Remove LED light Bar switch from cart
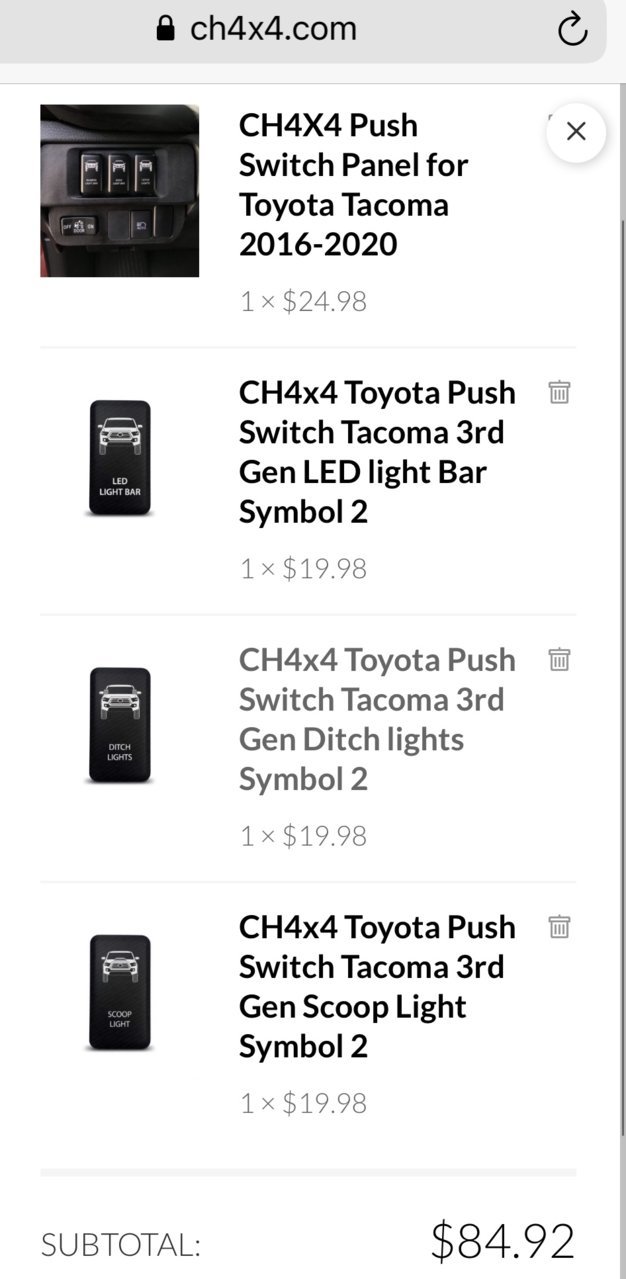Image resolution: width=626 pixels, height=1279 pixels. click(x=559, y=391)
